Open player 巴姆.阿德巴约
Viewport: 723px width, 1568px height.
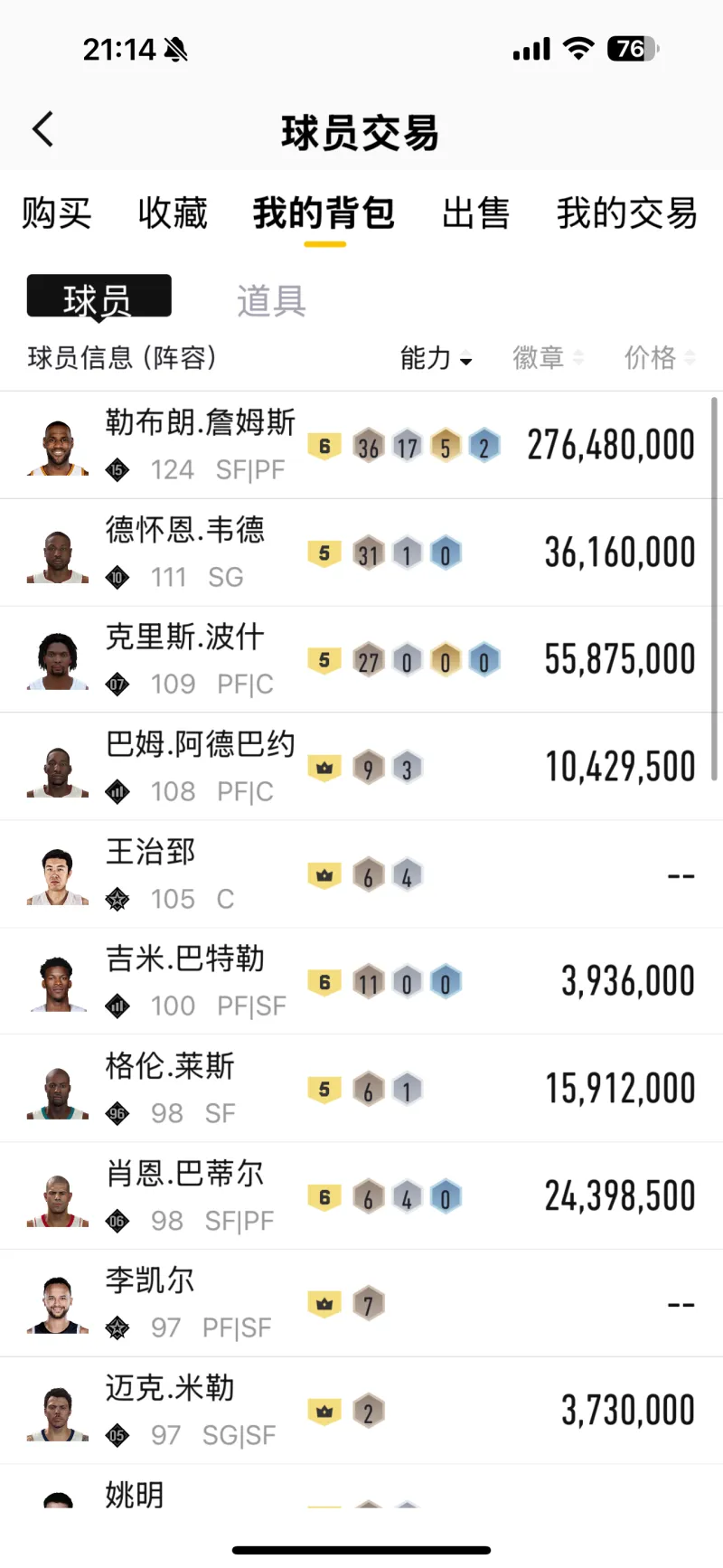click(x=200, y=744)
